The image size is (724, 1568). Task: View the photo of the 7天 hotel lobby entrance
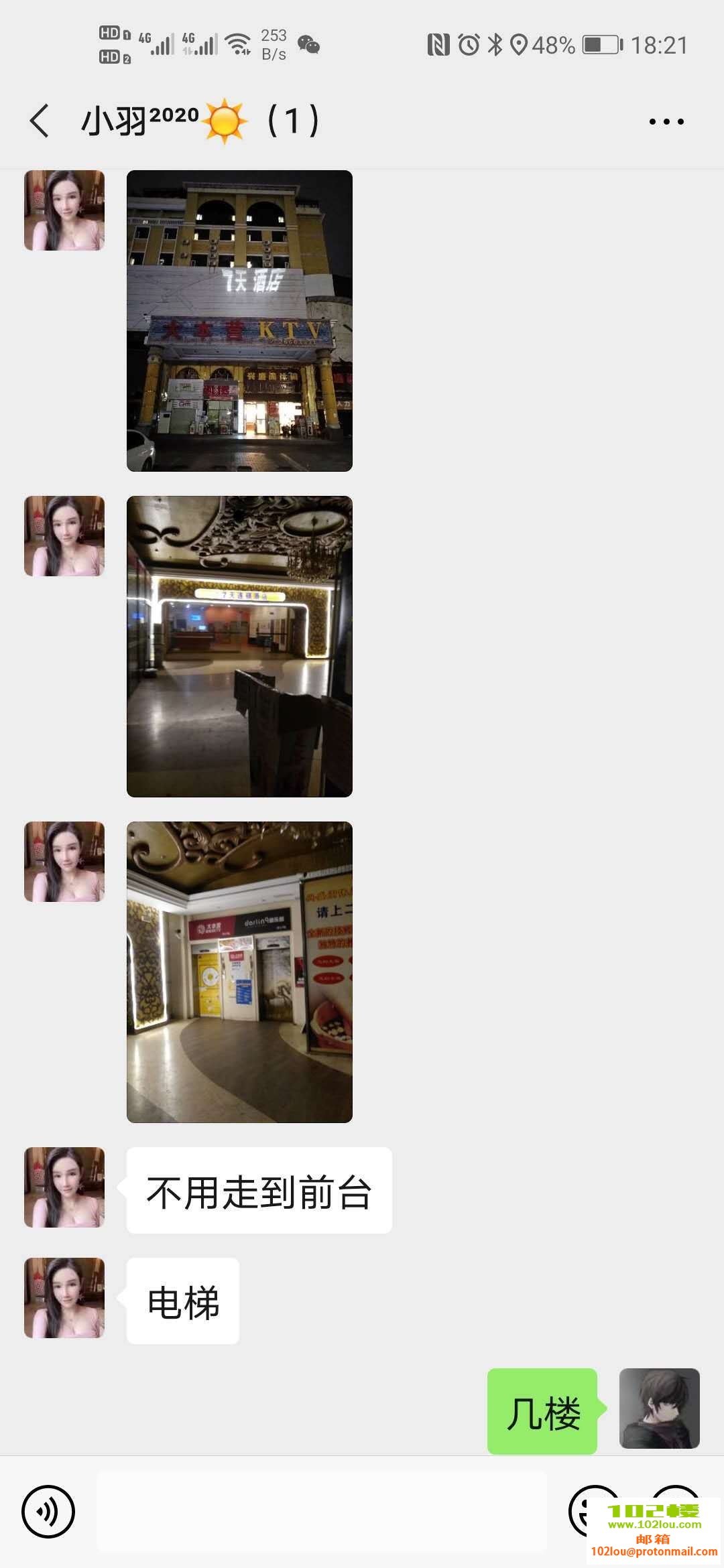pyautogui.click(x=239, y=646)
